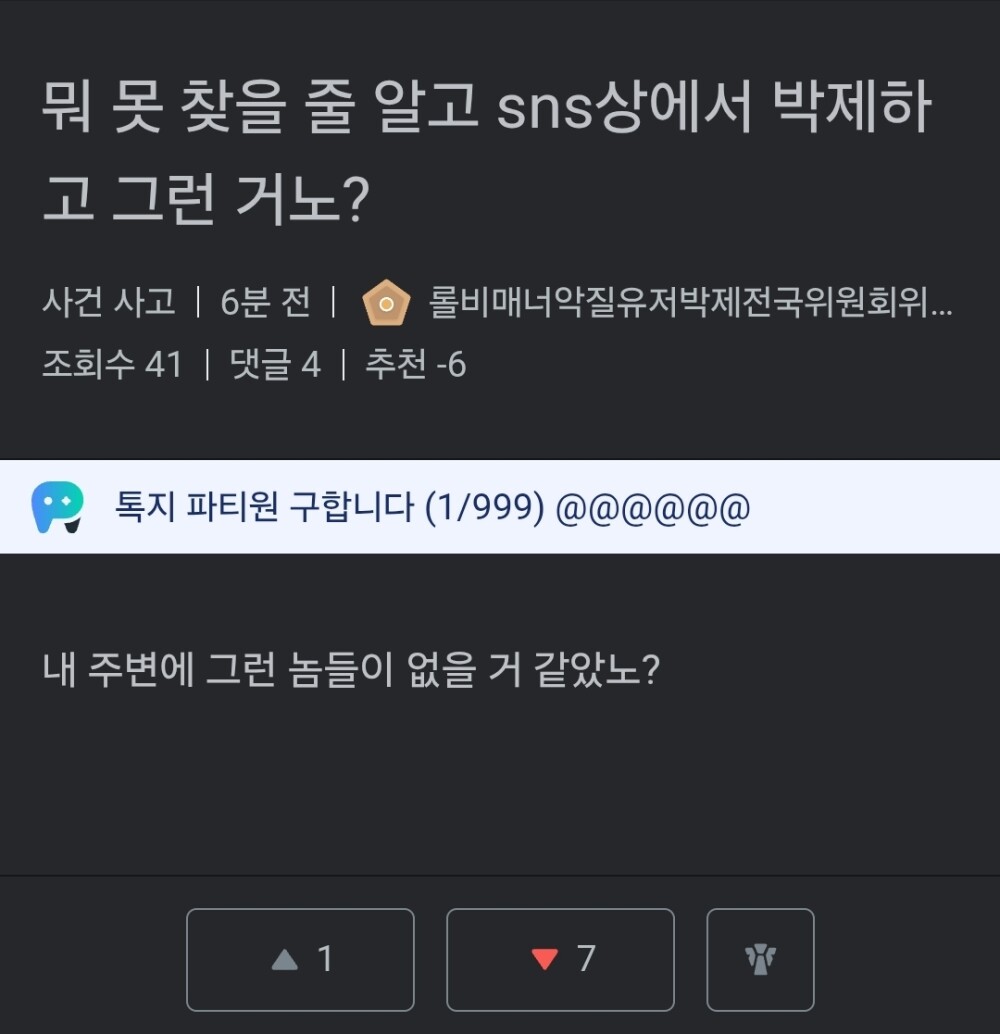Downvote this post
1000x1034 pixels.
(x=560, y=959)
